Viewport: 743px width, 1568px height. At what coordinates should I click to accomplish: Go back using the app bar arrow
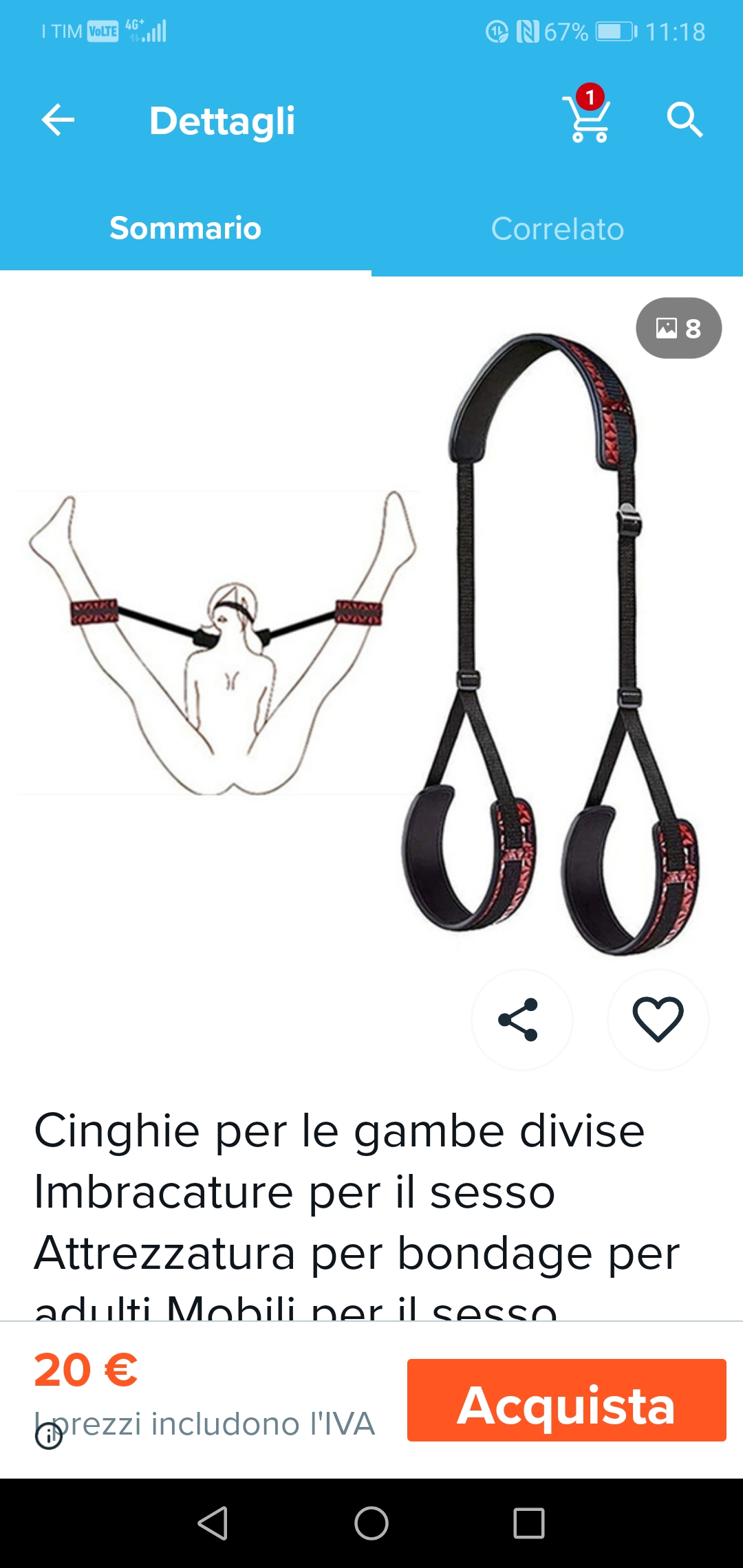click(58, 120)
